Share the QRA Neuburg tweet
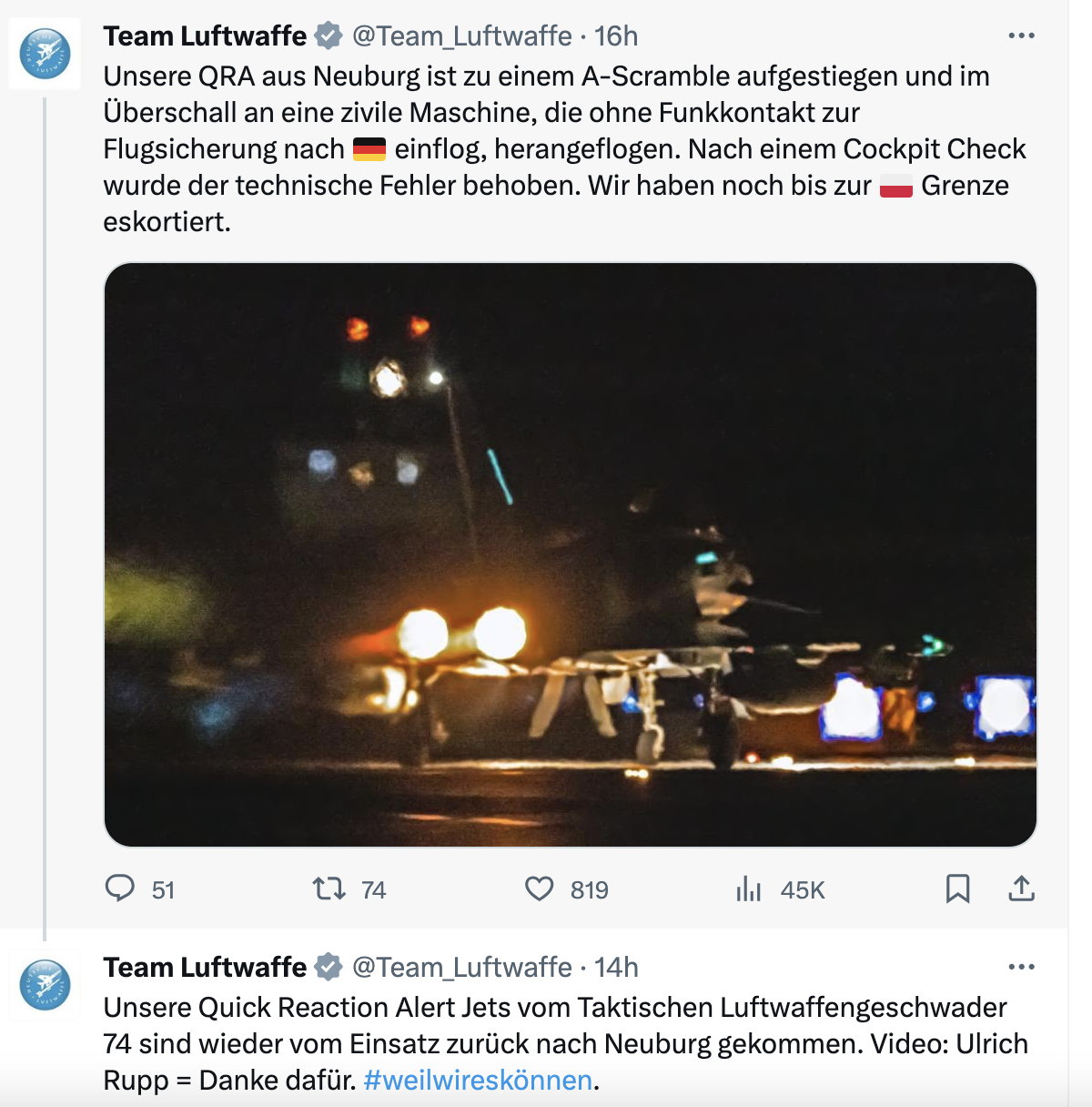 point(1021,889)
